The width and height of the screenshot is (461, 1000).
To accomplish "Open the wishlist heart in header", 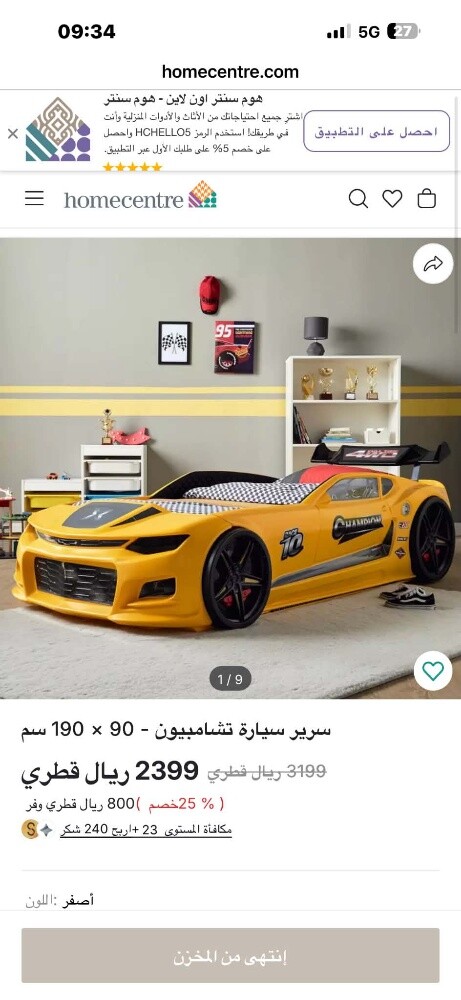I will pos(392,199).
